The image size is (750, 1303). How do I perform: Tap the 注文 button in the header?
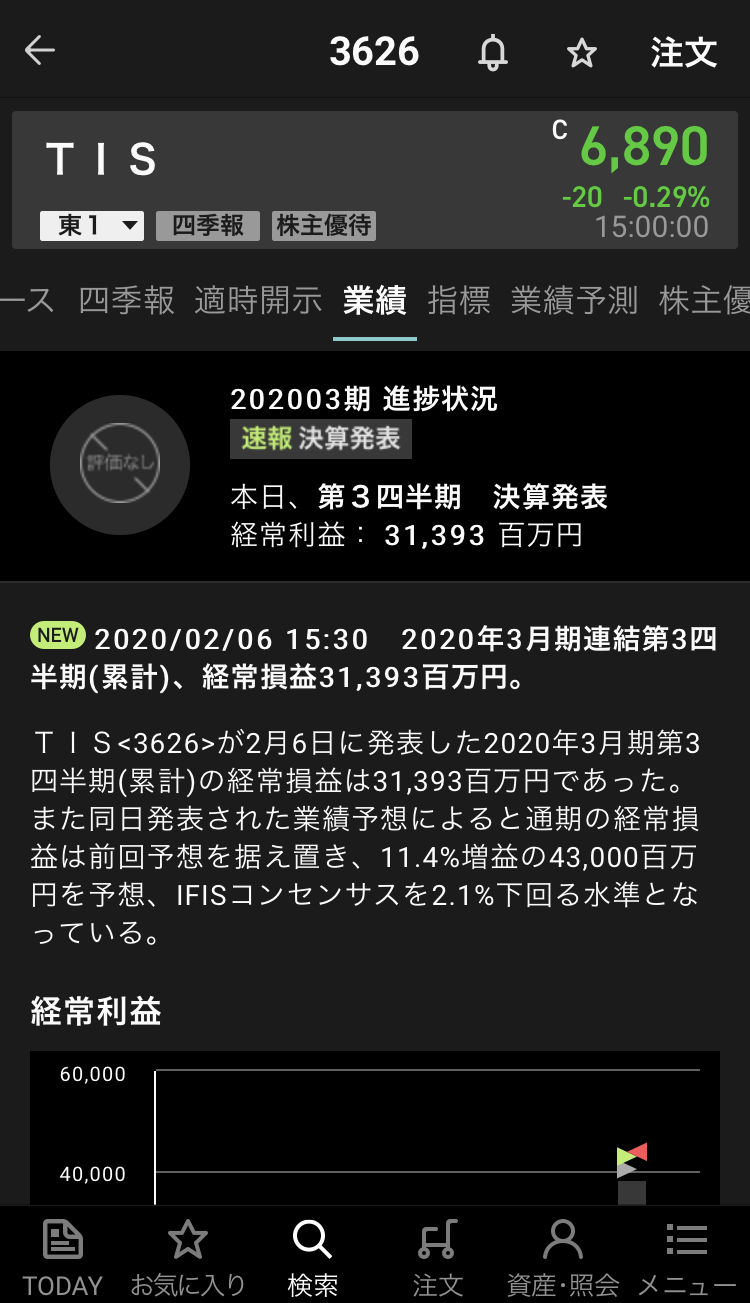click(684, 52)
